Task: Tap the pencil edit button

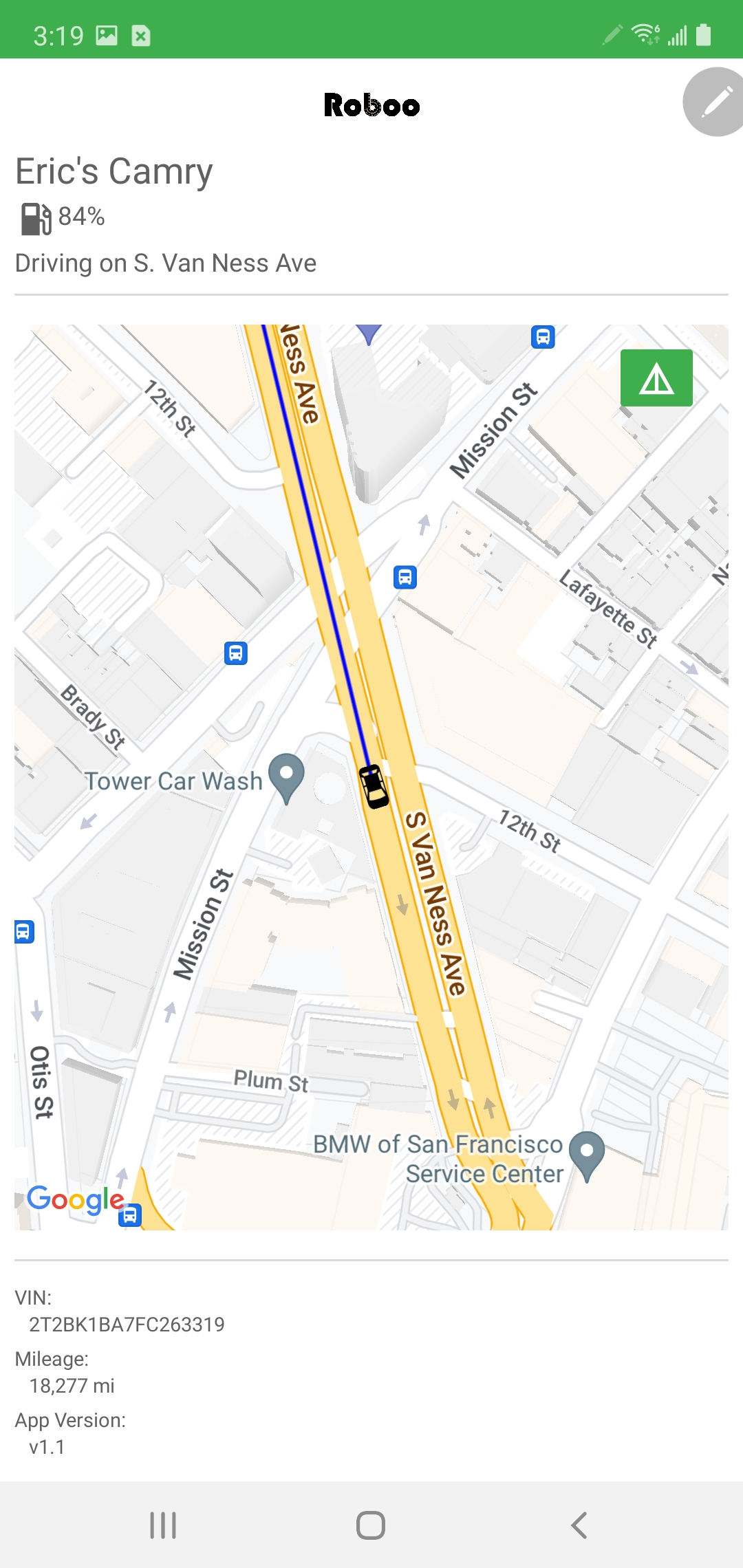Action: click(x=715, y=102)
